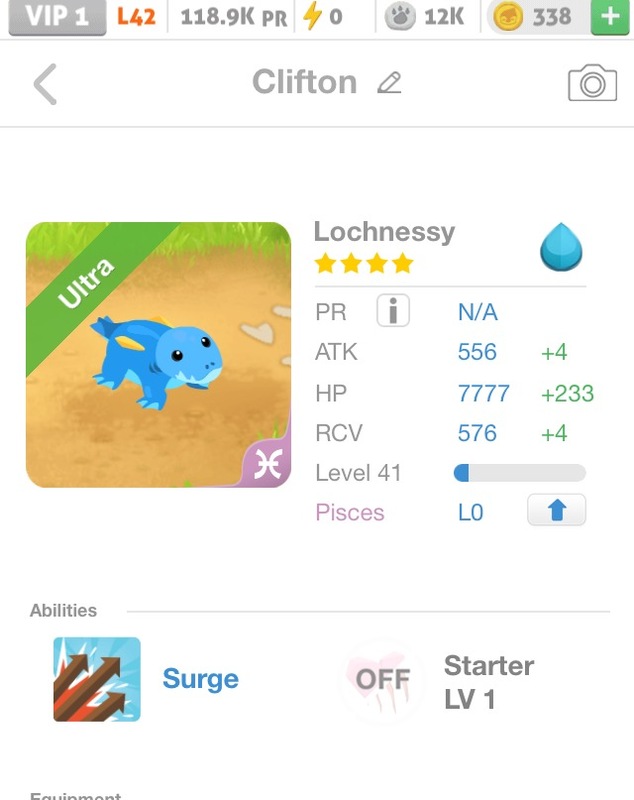Edit the name Clifton with the pencil
The height and width of the screenshot is (800, 634).
click(389, 83)
